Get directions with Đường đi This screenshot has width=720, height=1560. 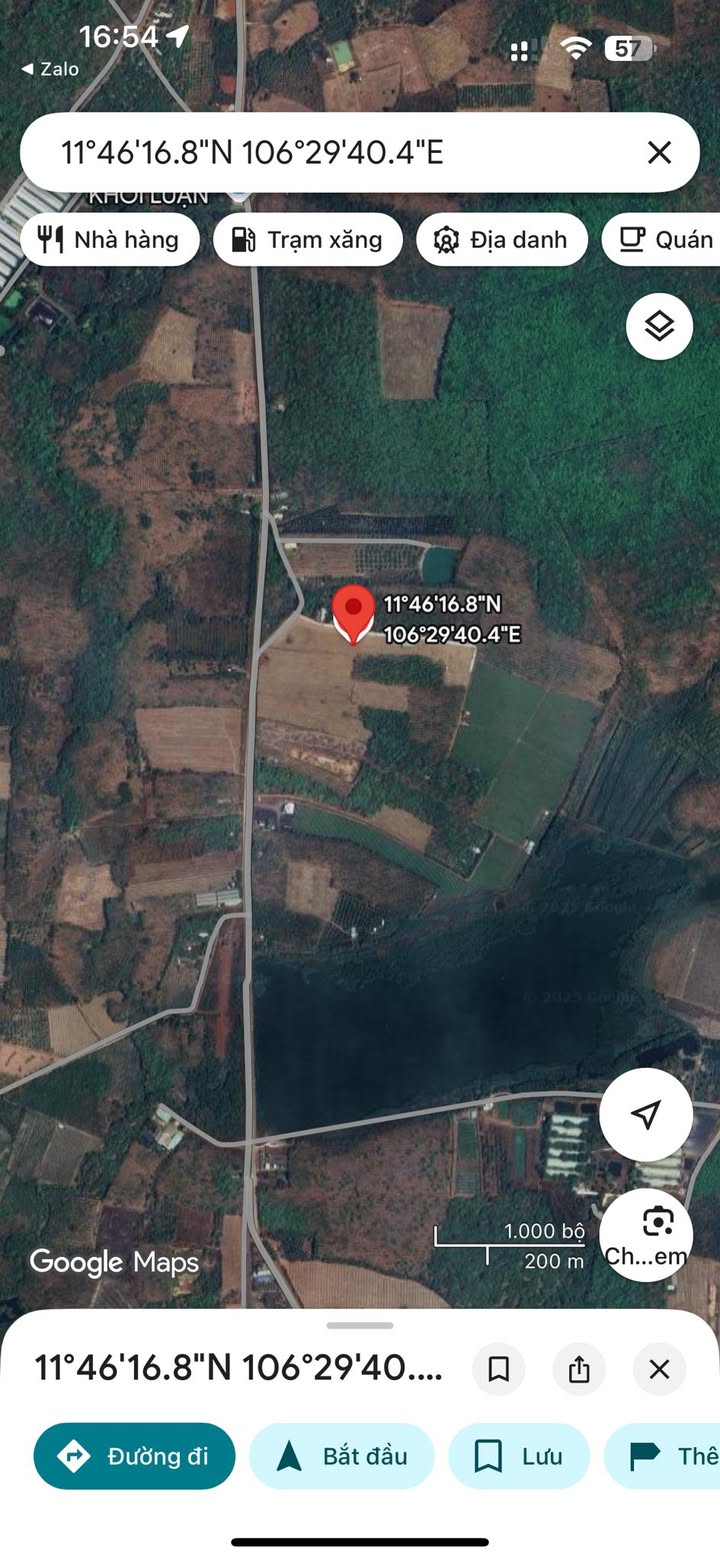(135, 1456)
